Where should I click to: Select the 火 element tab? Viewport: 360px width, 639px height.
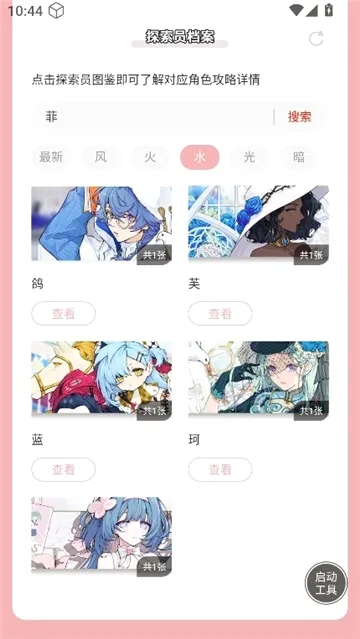point(150,157)
